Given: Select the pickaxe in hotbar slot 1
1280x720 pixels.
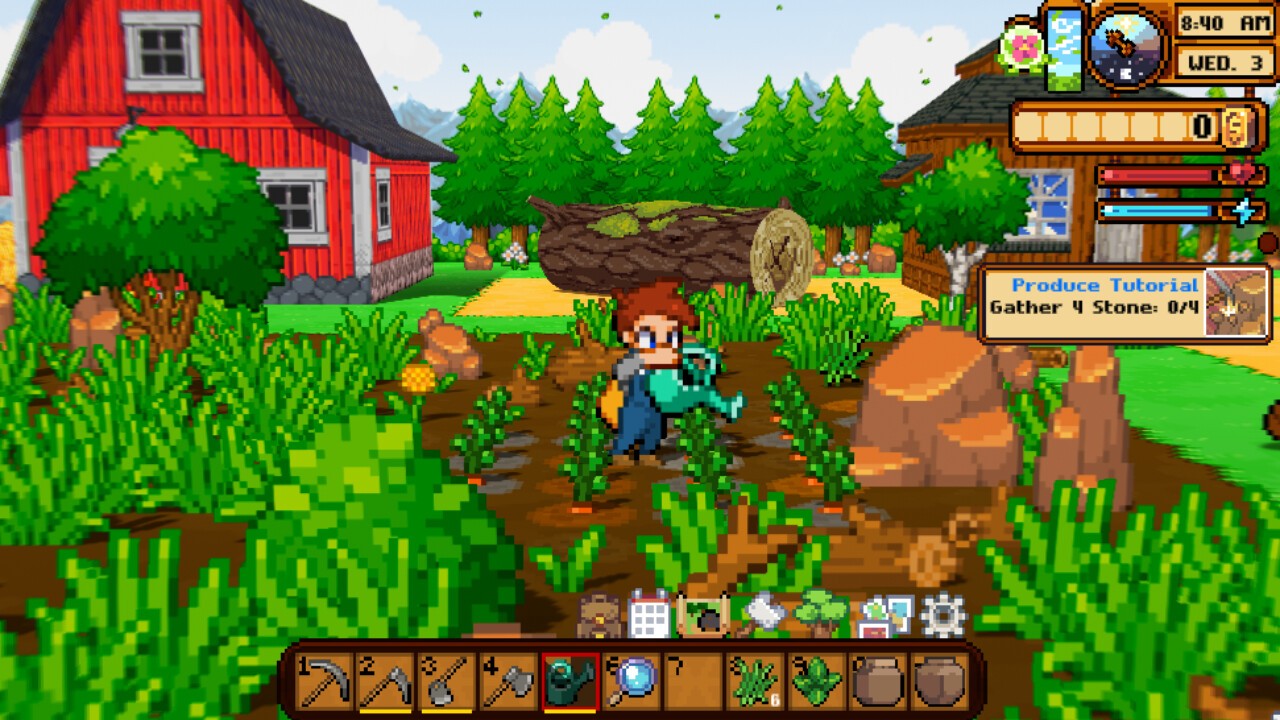Looking at the screenshot, I should [x=325, y=682].
